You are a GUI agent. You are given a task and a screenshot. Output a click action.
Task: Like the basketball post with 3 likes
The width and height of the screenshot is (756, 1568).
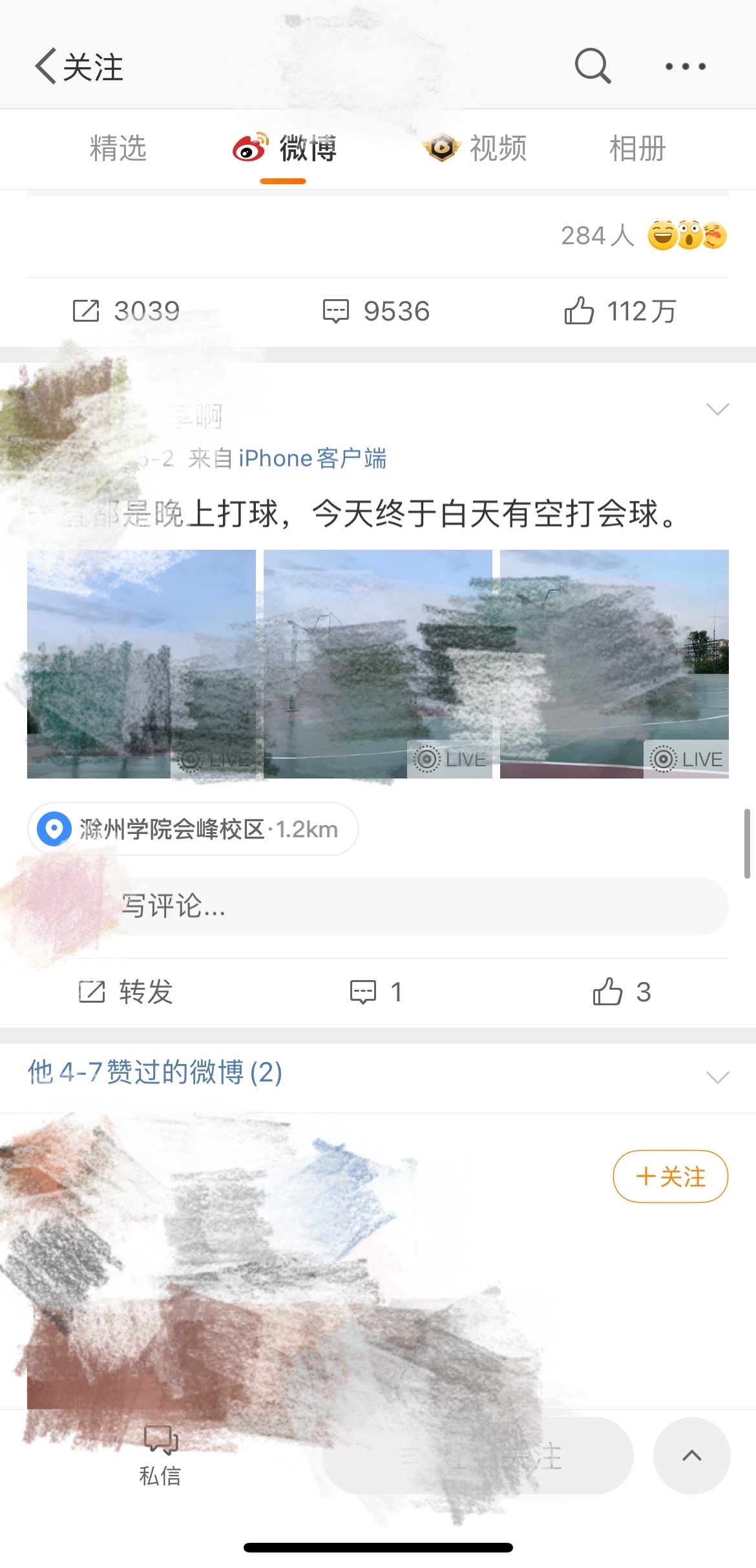pyautogui.click(x=621, y=992)
